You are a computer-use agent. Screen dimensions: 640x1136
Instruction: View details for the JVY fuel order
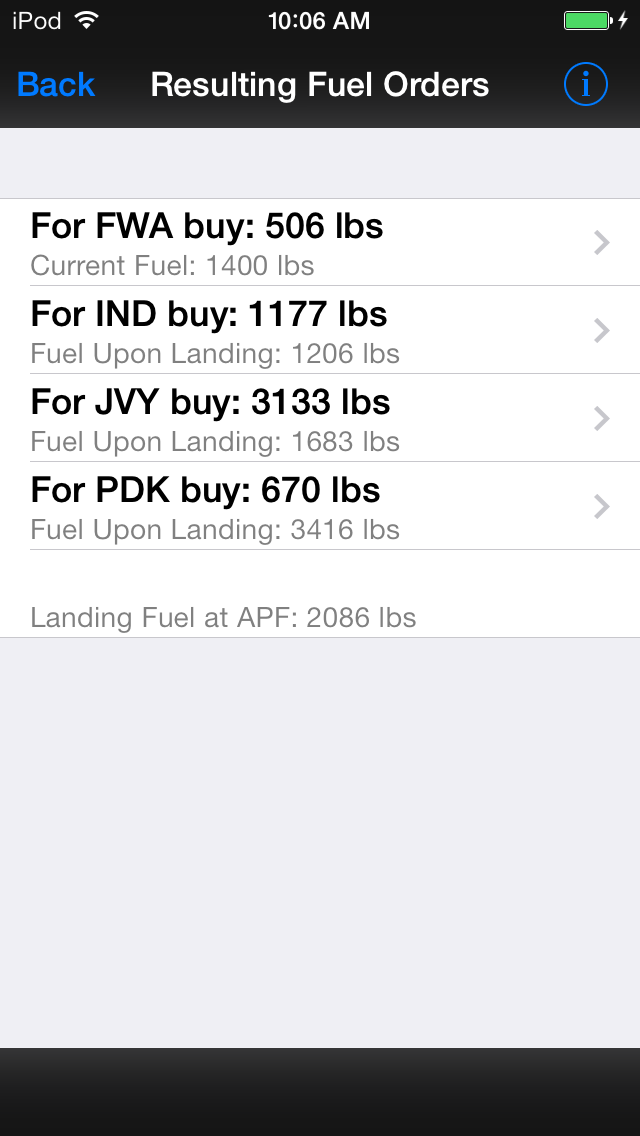click(x=320, y=419)
